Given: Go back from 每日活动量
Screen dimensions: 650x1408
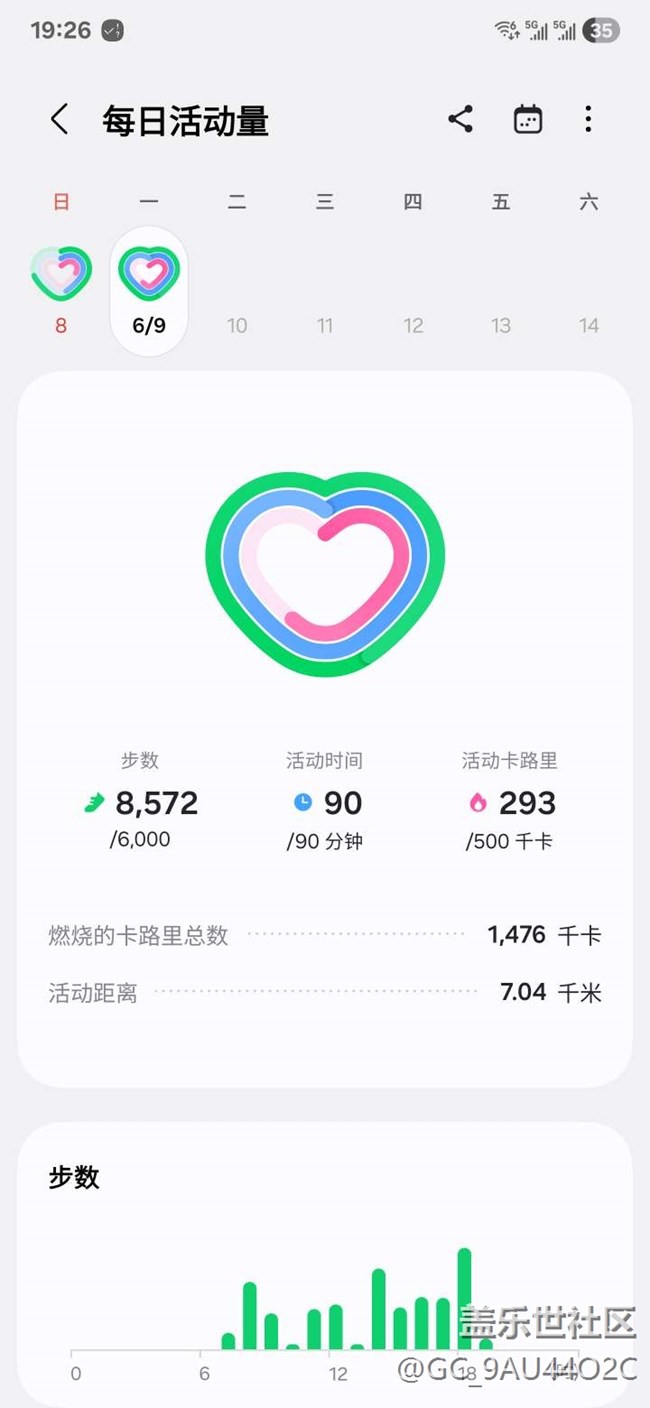Looking at the screenshot, I should (x=60, y=120).
